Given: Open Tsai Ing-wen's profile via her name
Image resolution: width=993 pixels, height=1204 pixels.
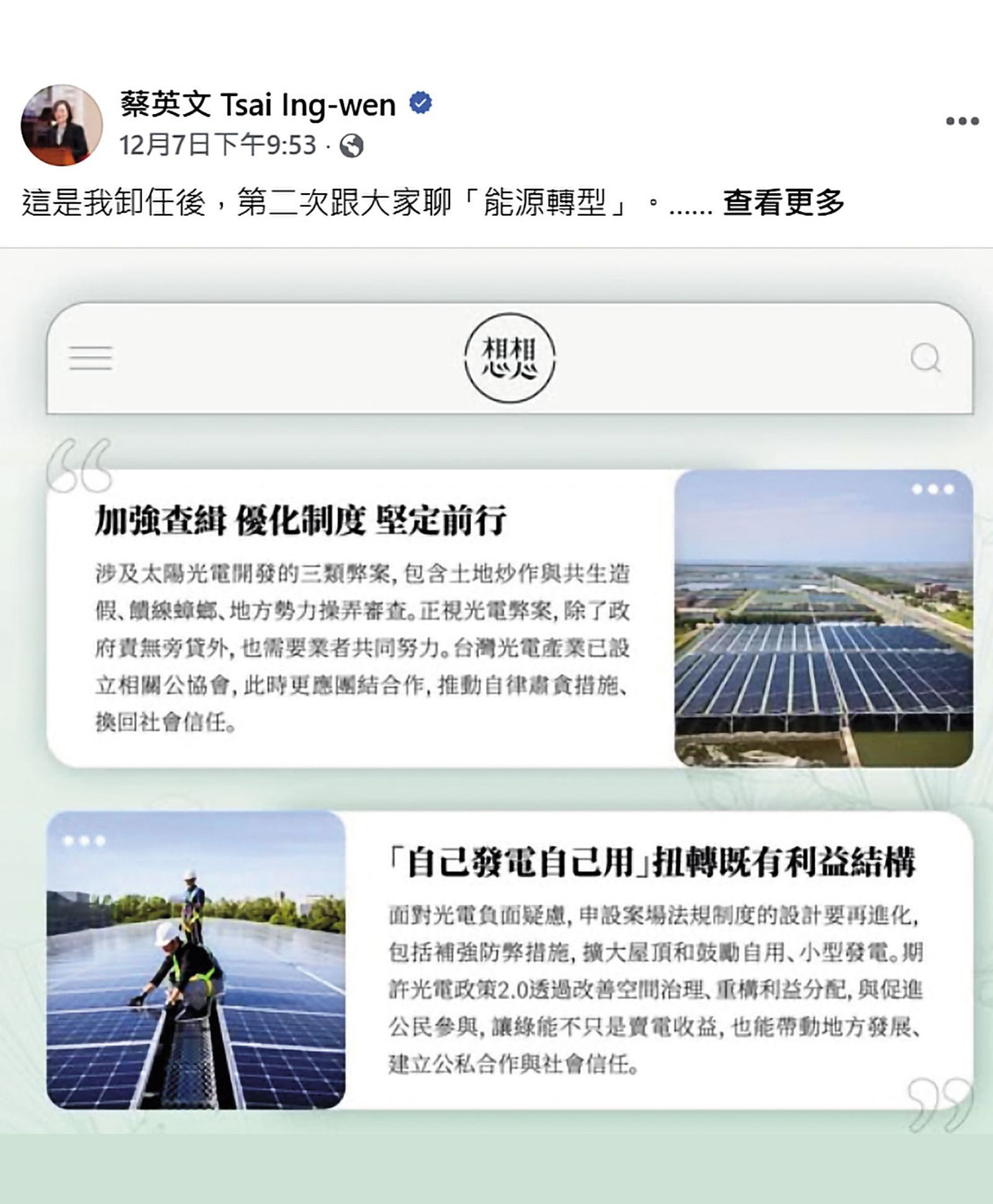Looking at the screenshot, I should [258, 101].
